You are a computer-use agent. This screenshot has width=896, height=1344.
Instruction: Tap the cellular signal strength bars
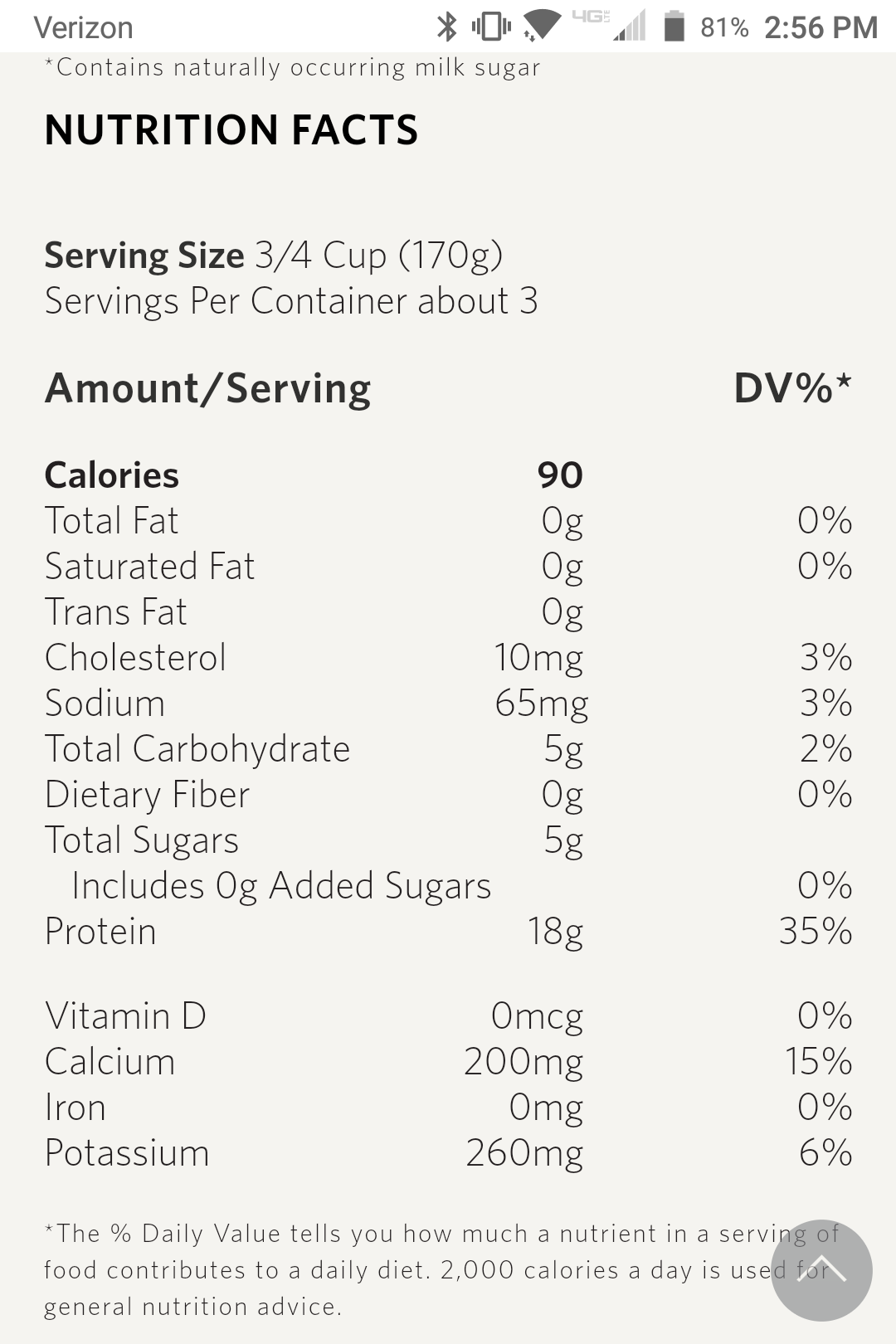click(628, 29)
